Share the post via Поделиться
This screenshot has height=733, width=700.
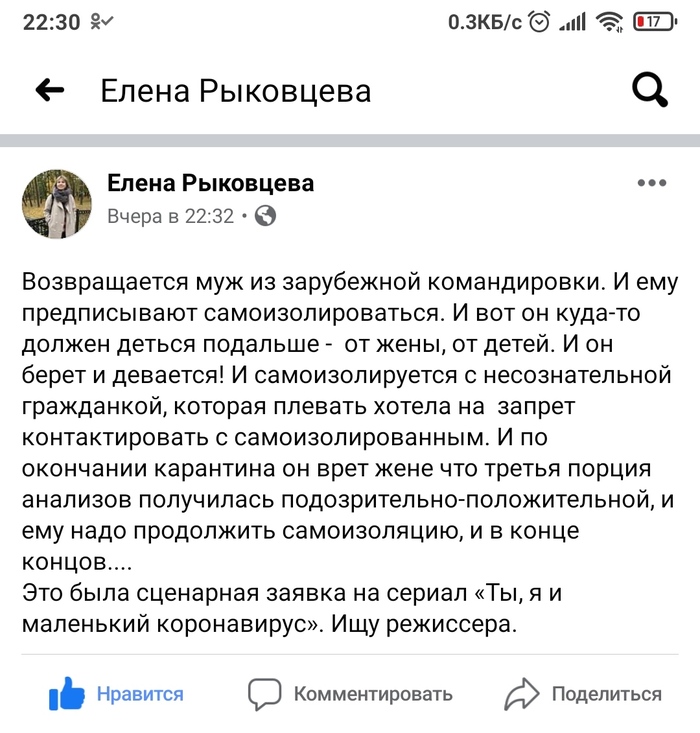[x=584, y=694]
